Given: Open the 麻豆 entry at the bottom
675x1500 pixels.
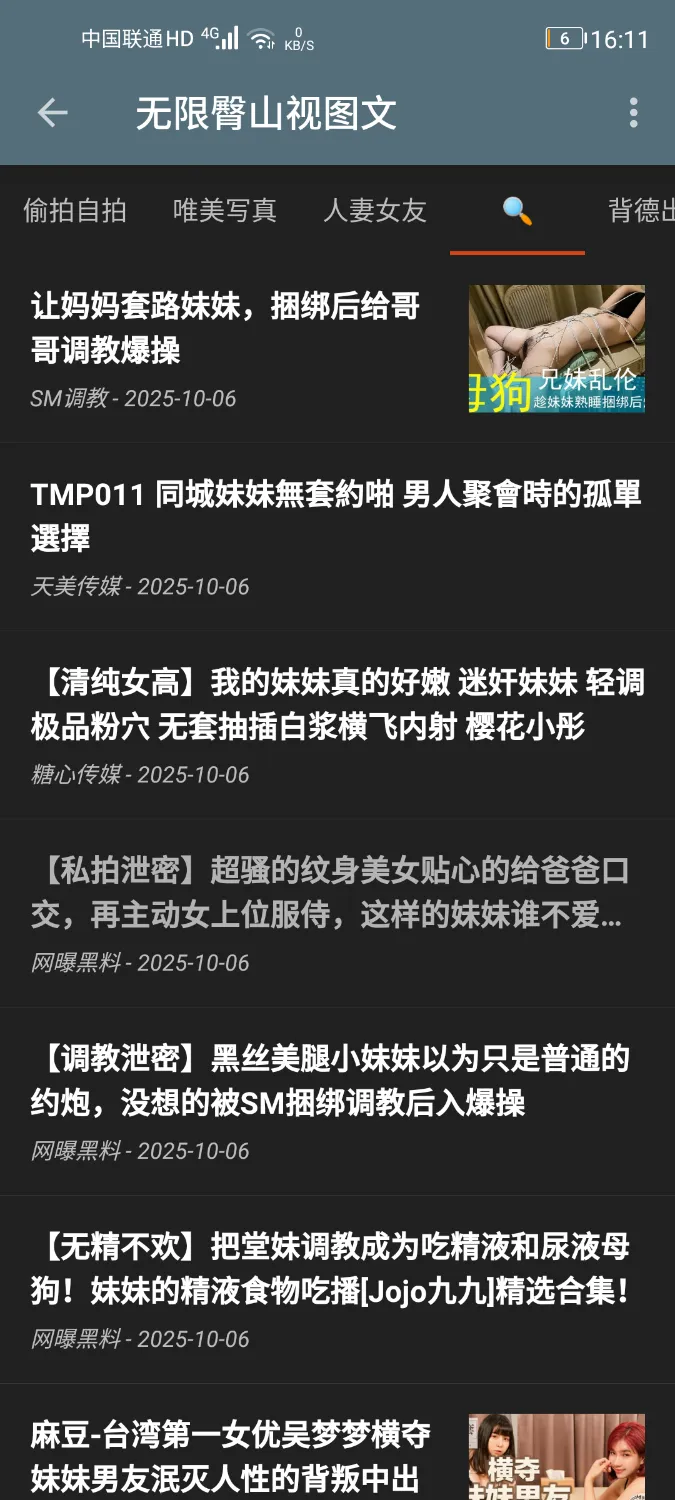Looking at the screenshot, I should coord(230,1457).
